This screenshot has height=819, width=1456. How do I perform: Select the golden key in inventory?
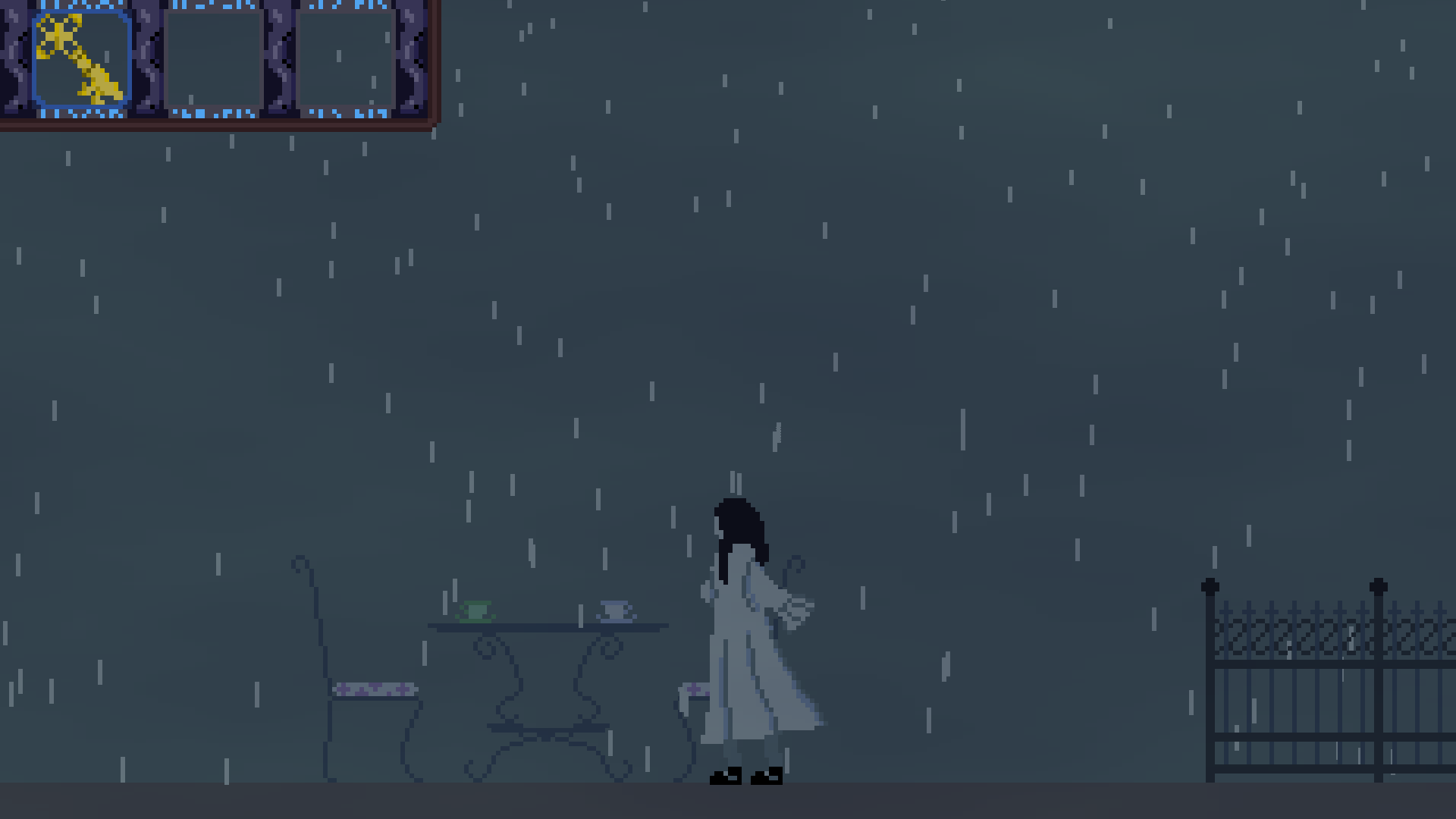pos(81,59)
